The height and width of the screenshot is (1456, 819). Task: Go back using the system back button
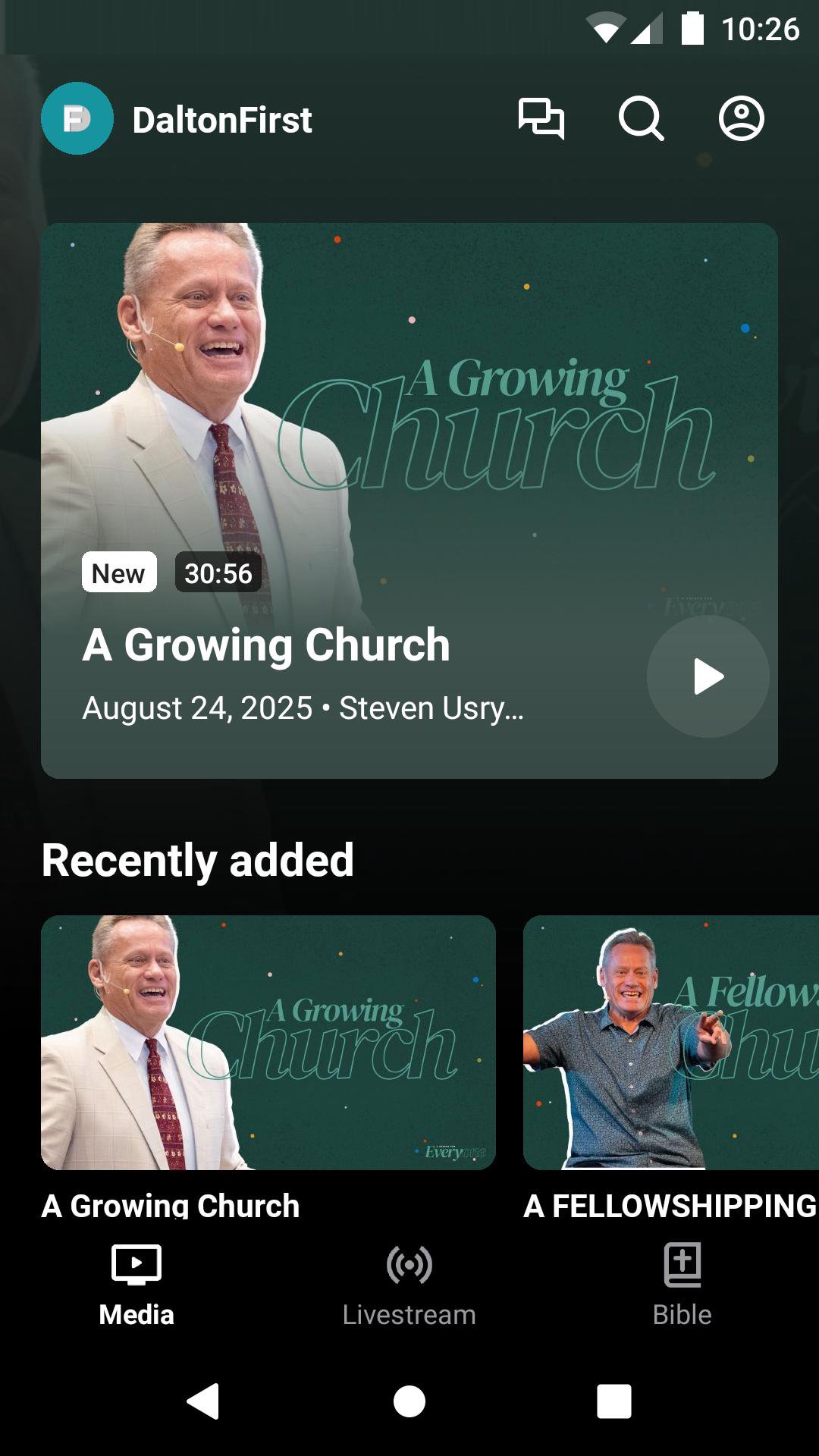[x=203, y=1401]
